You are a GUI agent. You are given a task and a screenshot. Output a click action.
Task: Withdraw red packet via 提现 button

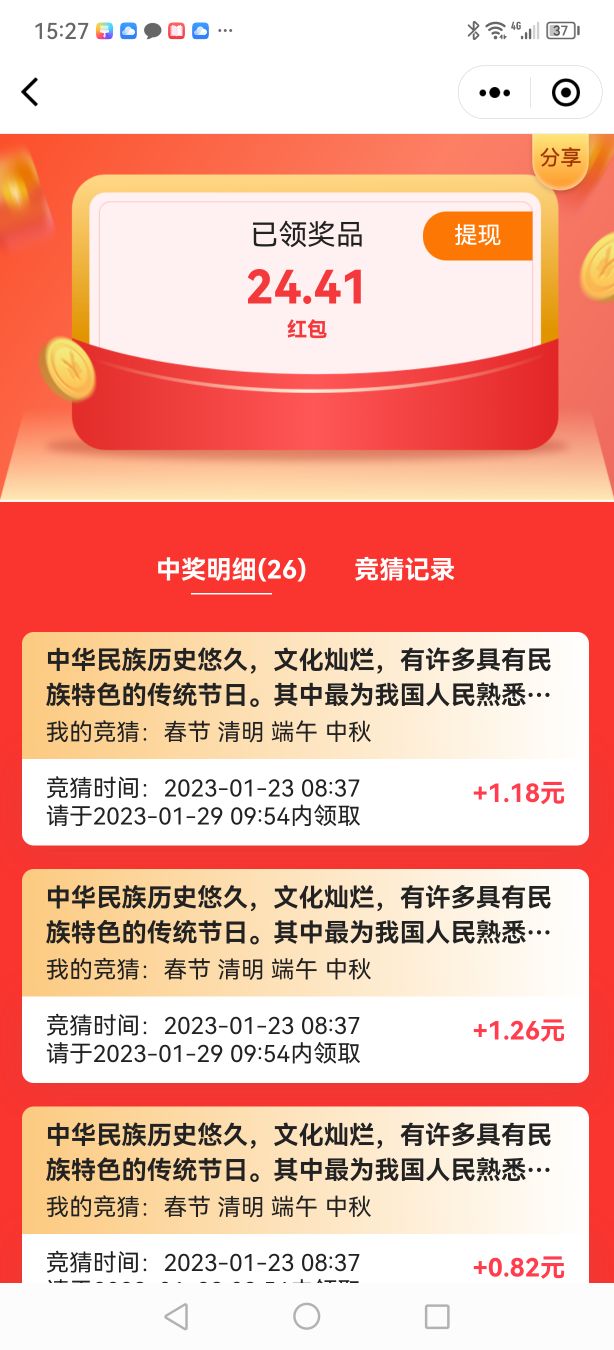click(x=477, y=236)
